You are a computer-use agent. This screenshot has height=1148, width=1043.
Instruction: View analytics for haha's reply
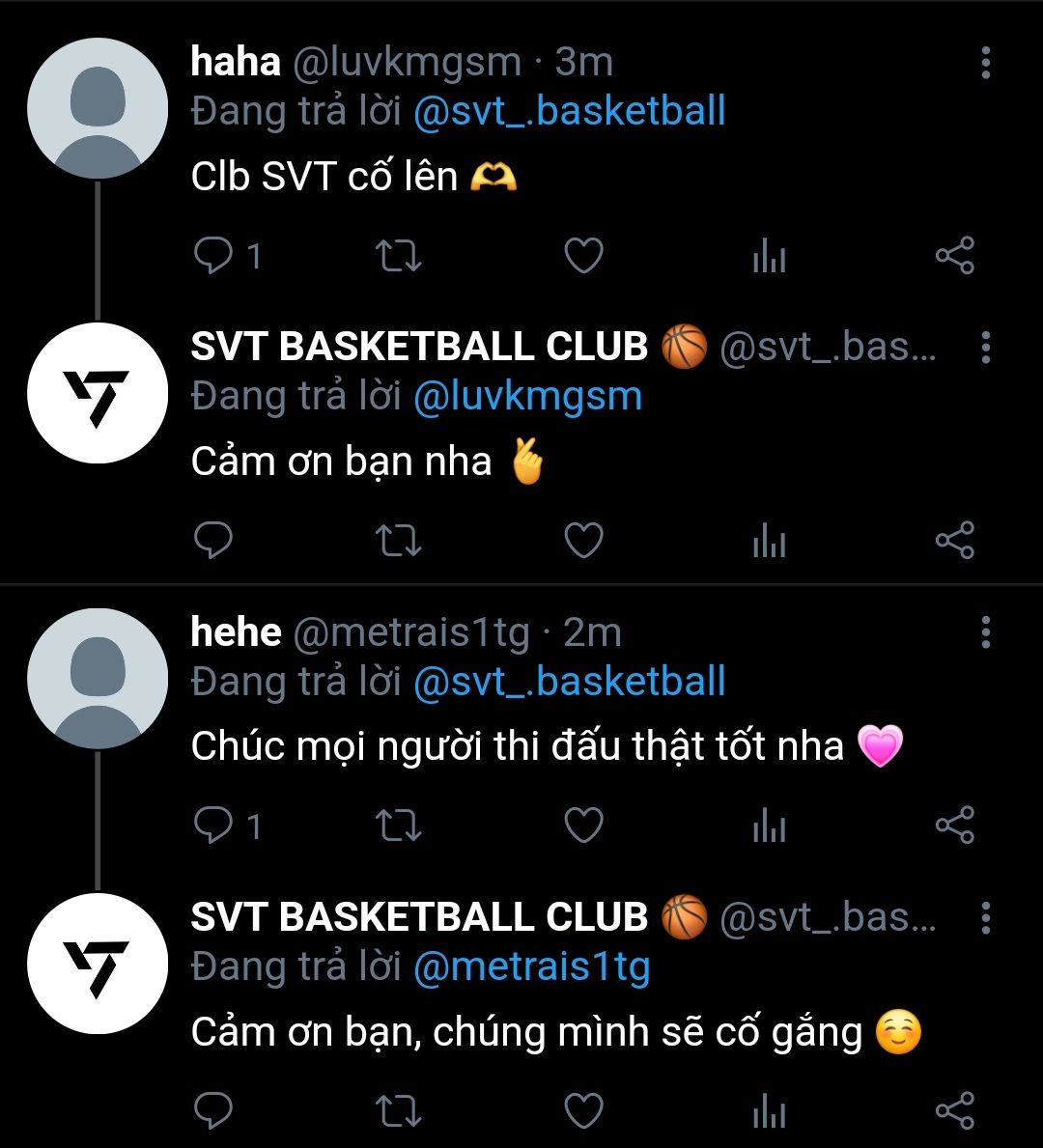coord(769,256)
